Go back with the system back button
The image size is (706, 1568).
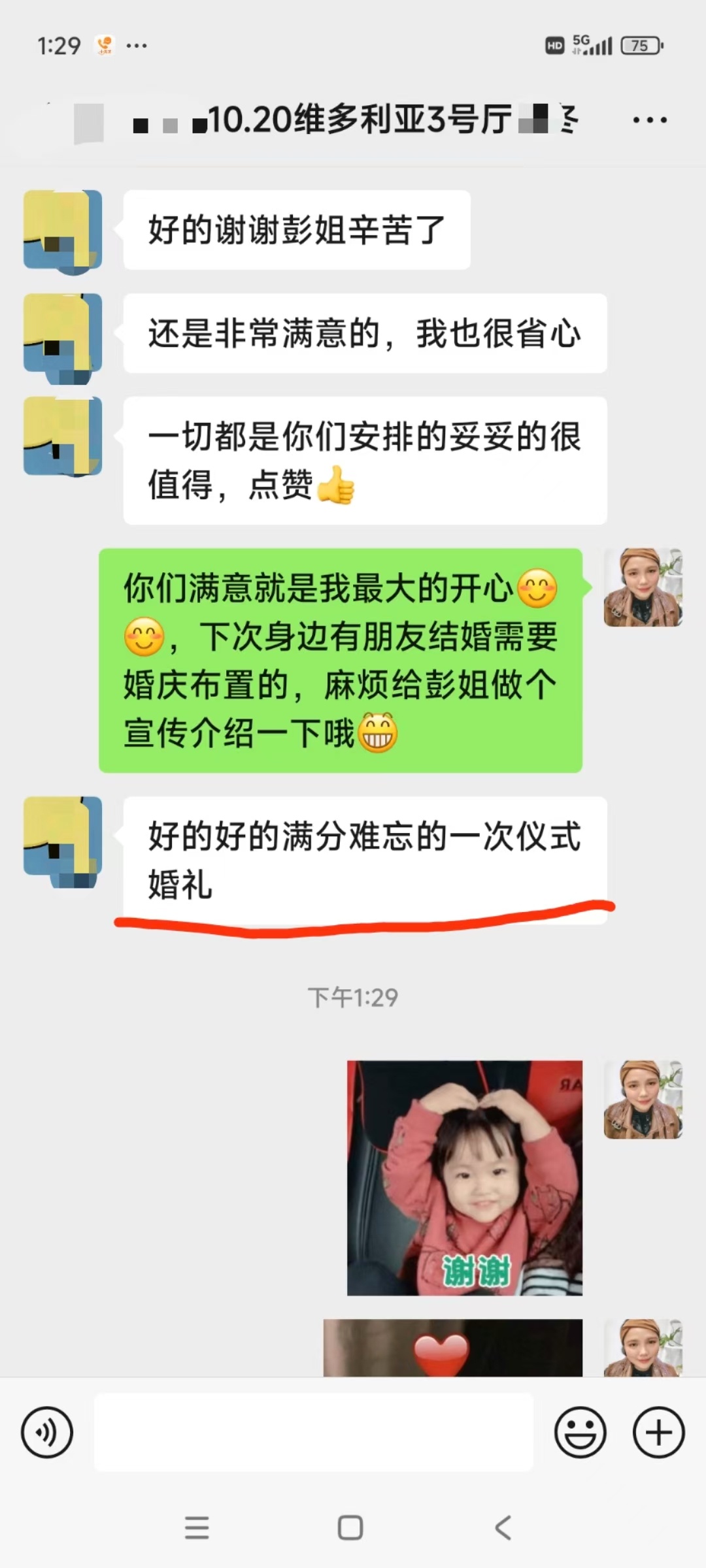pyautogui.click(x=503, y=1528)
